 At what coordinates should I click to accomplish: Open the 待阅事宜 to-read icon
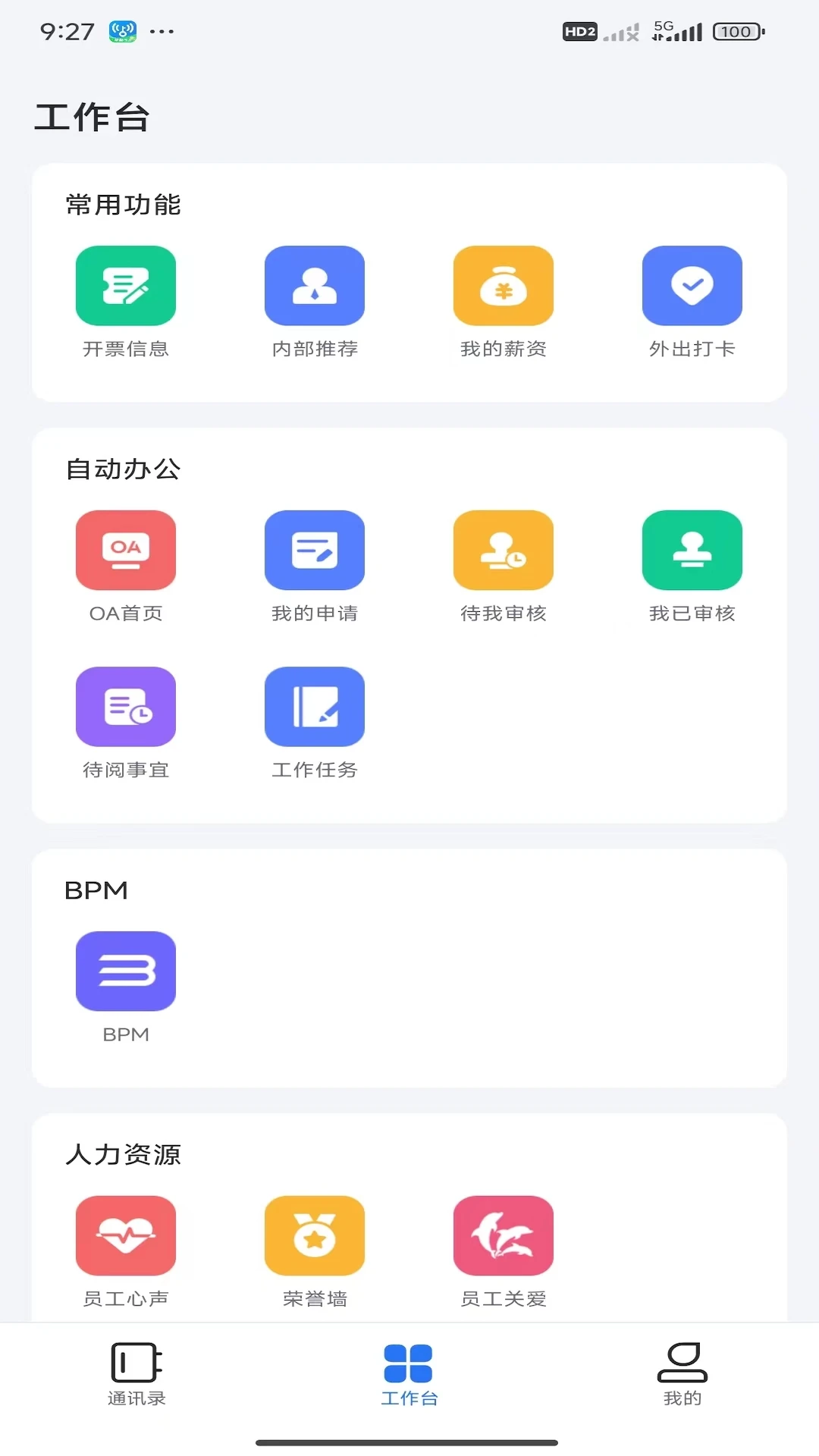125,706
